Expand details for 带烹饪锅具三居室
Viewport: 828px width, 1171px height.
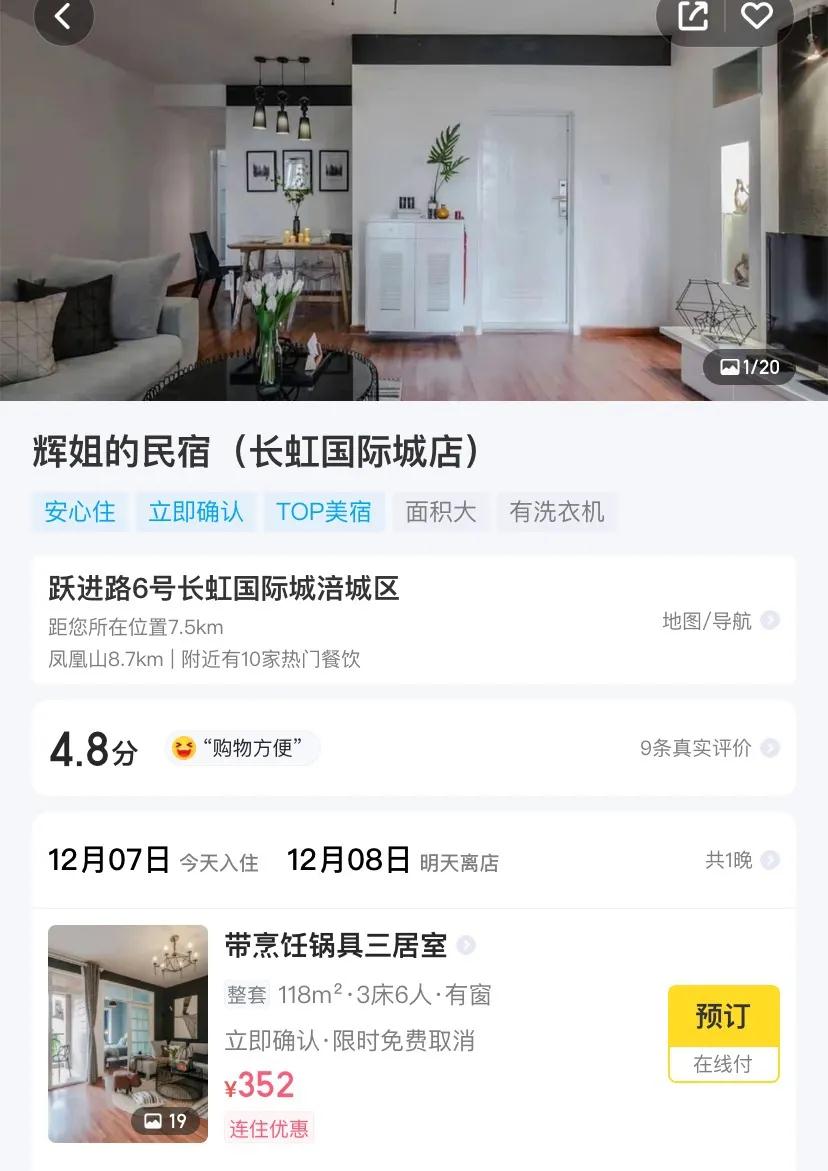point(466,945)
